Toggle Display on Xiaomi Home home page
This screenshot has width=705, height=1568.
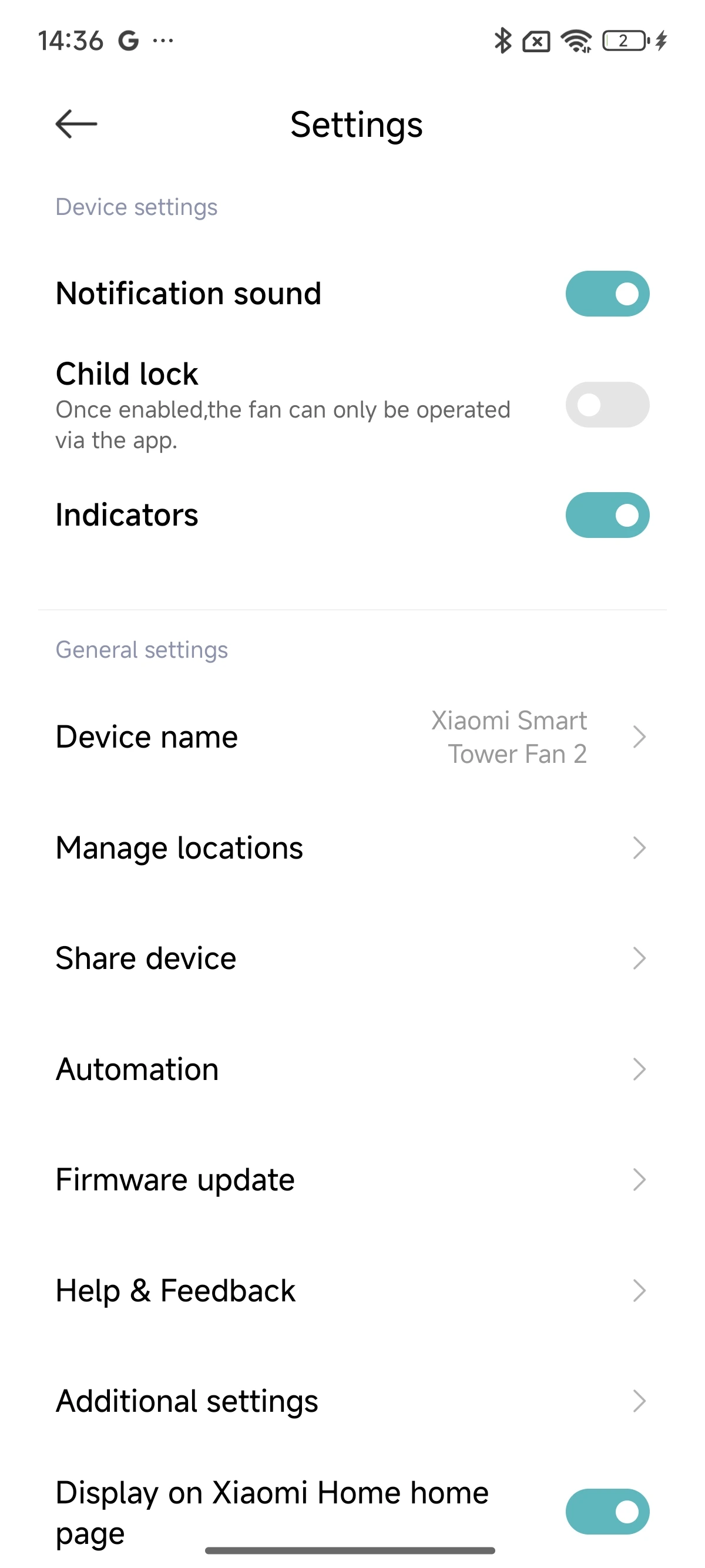pyautogui.click(x=607, y=1512)
